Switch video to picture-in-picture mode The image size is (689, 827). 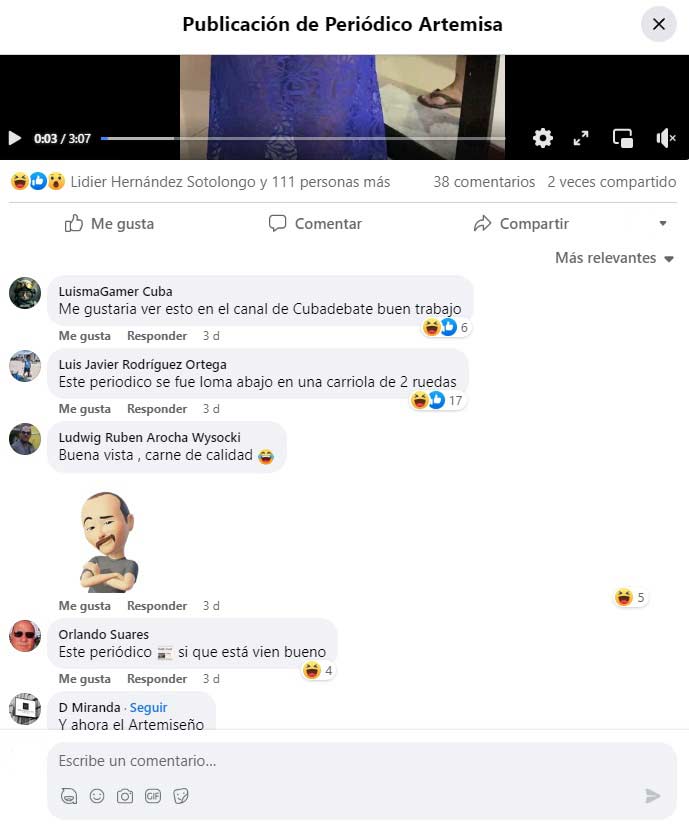pos(623,139)
